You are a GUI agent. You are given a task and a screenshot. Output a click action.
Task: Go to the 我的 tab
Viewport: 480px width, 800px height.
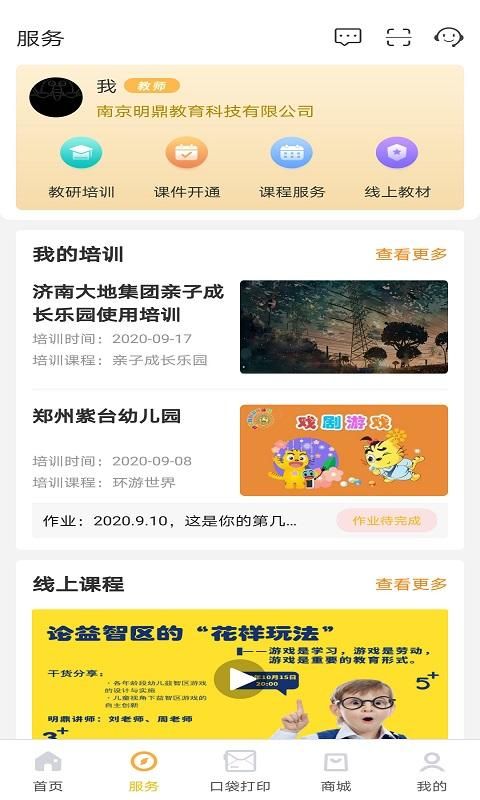coord(432,770)
